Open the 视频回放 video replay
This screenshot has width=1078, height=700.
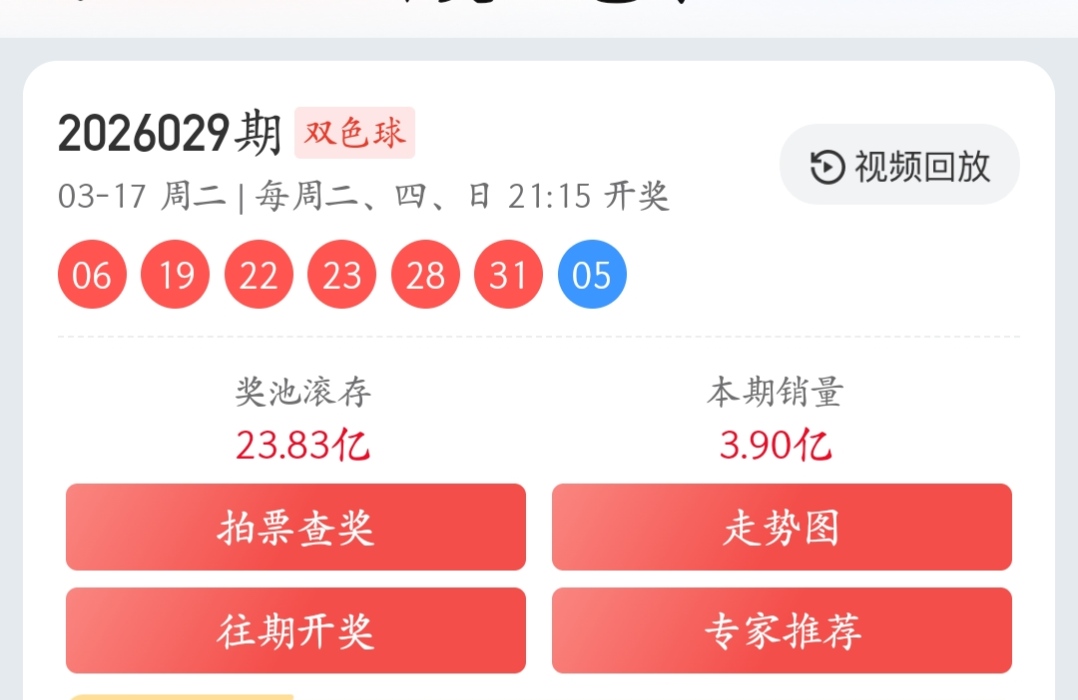pyautogui.click(x=899, y=165)
